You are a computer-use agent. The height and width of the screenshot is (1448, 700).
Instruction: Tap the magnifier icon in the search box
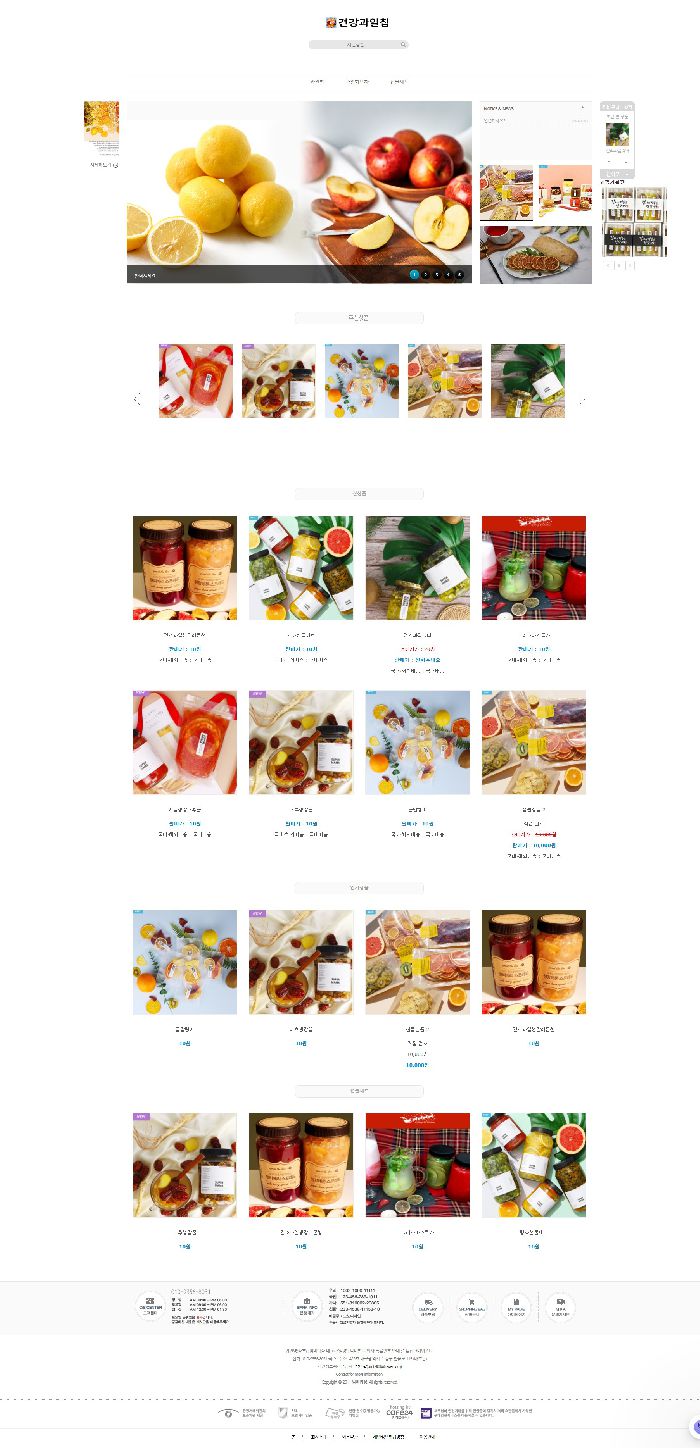point(403,45)
